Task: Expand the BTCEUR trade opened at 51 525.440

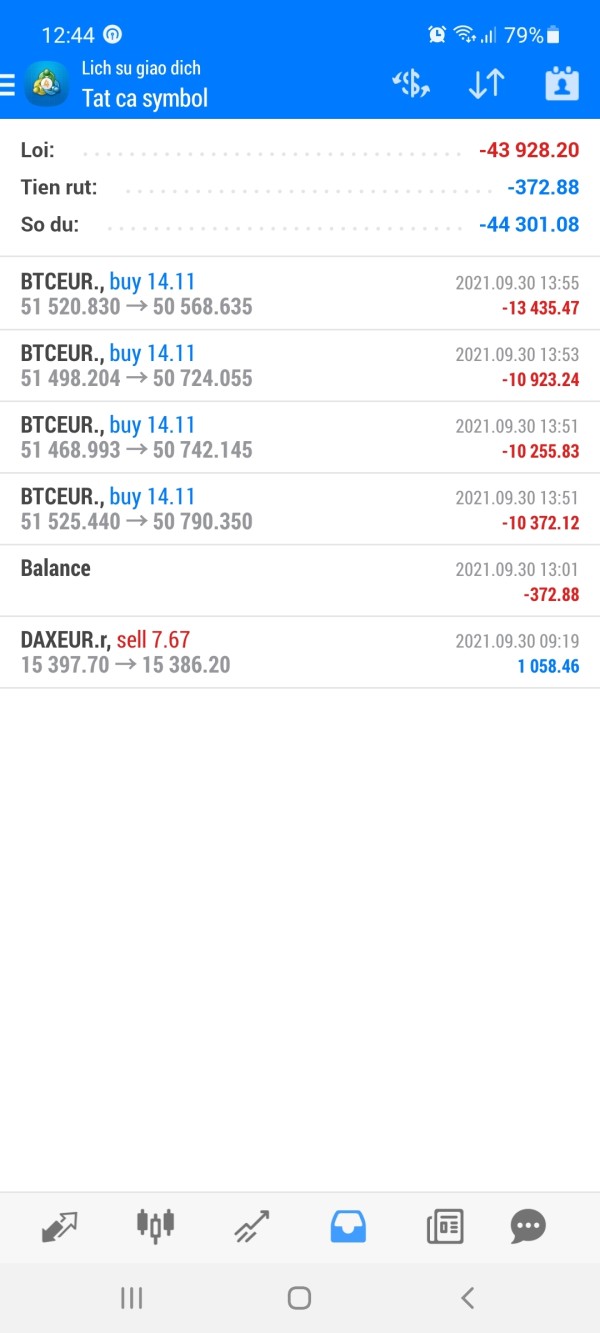Action: [x=300, y=509]
